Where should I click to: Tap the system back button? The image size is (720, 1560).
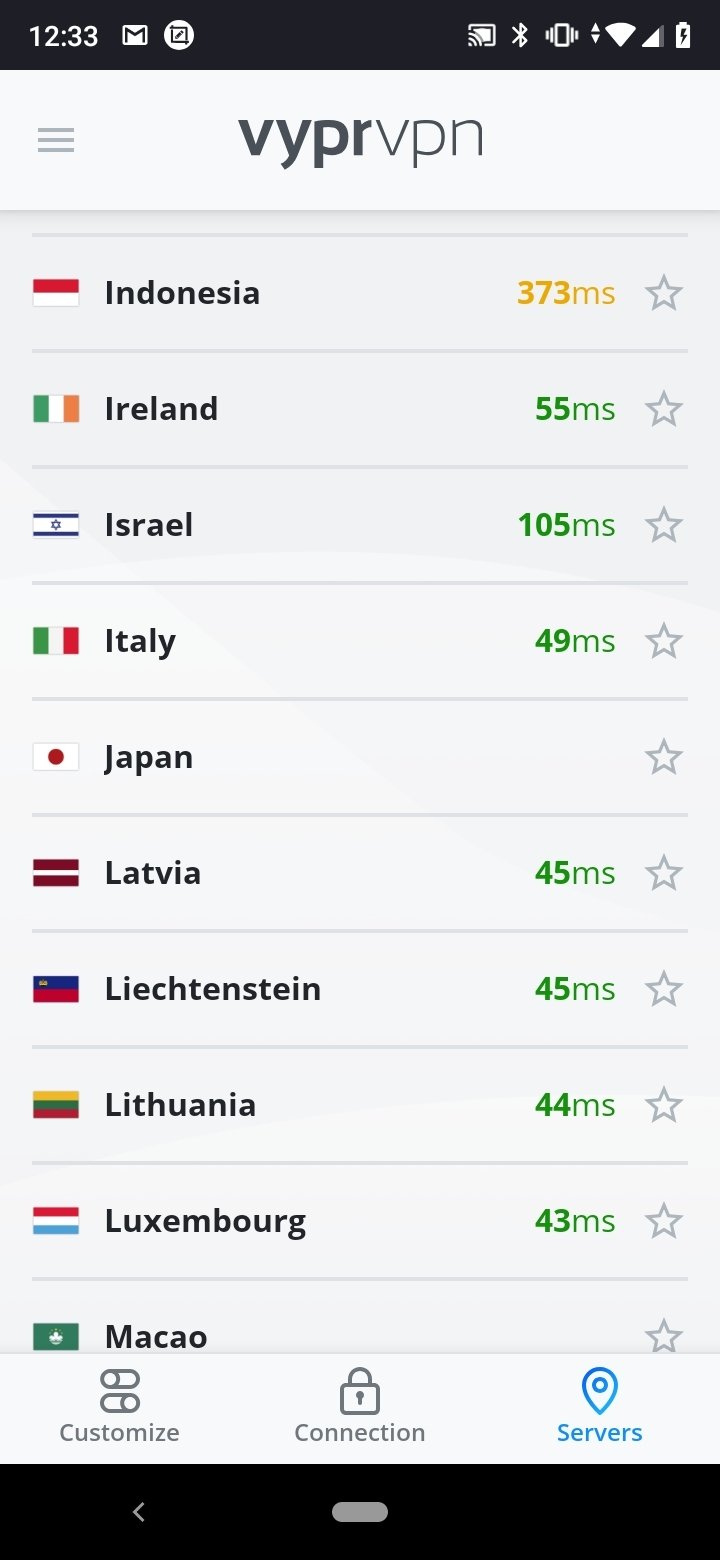pos(139,1512)
